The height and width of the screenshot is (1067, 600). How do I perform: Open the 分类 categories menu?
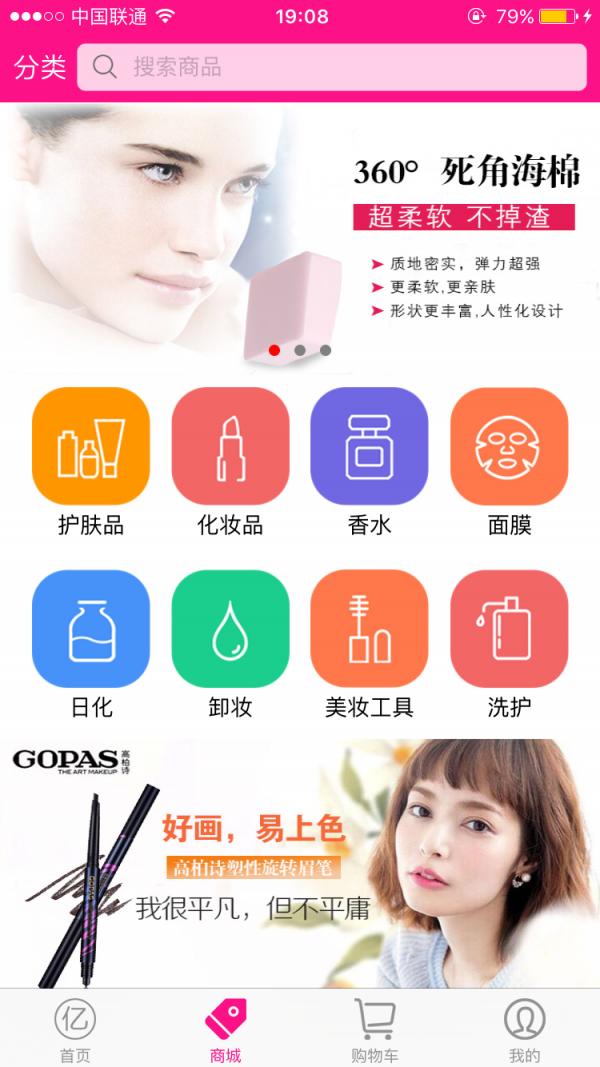[40, 68]
